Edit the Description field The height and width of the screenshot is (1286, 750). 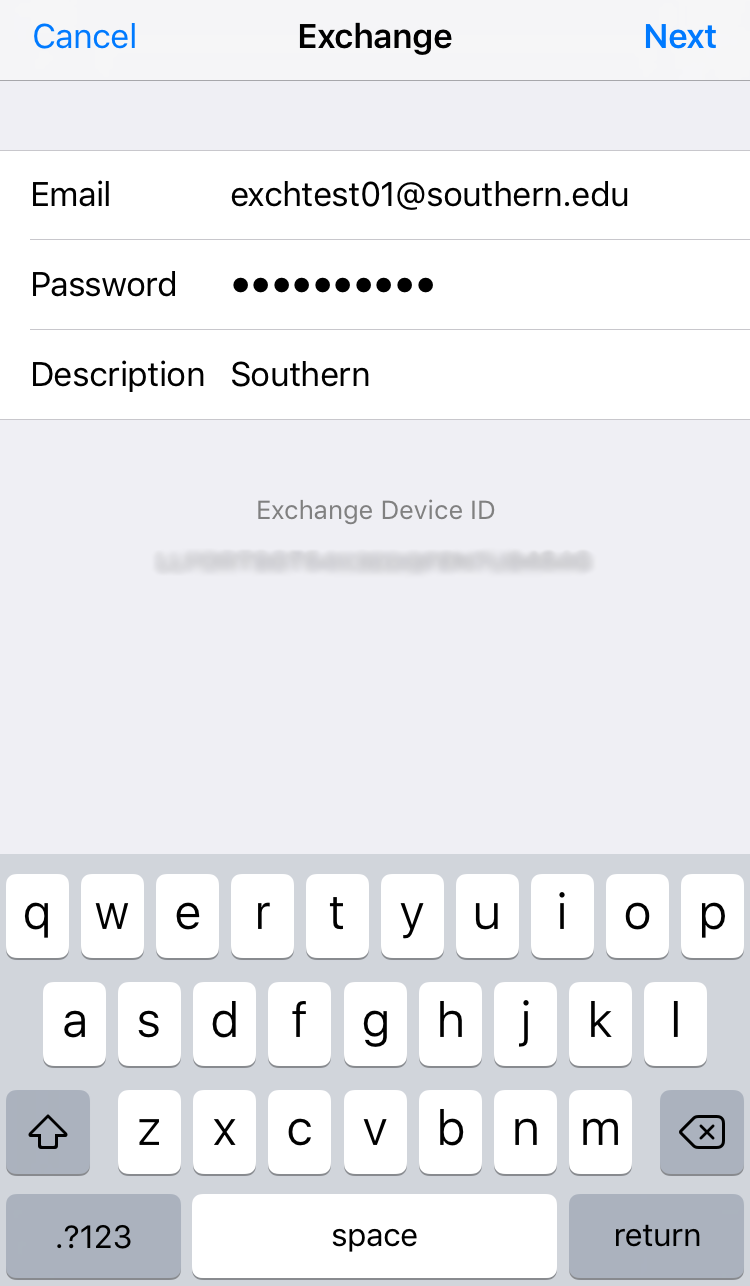430,375
